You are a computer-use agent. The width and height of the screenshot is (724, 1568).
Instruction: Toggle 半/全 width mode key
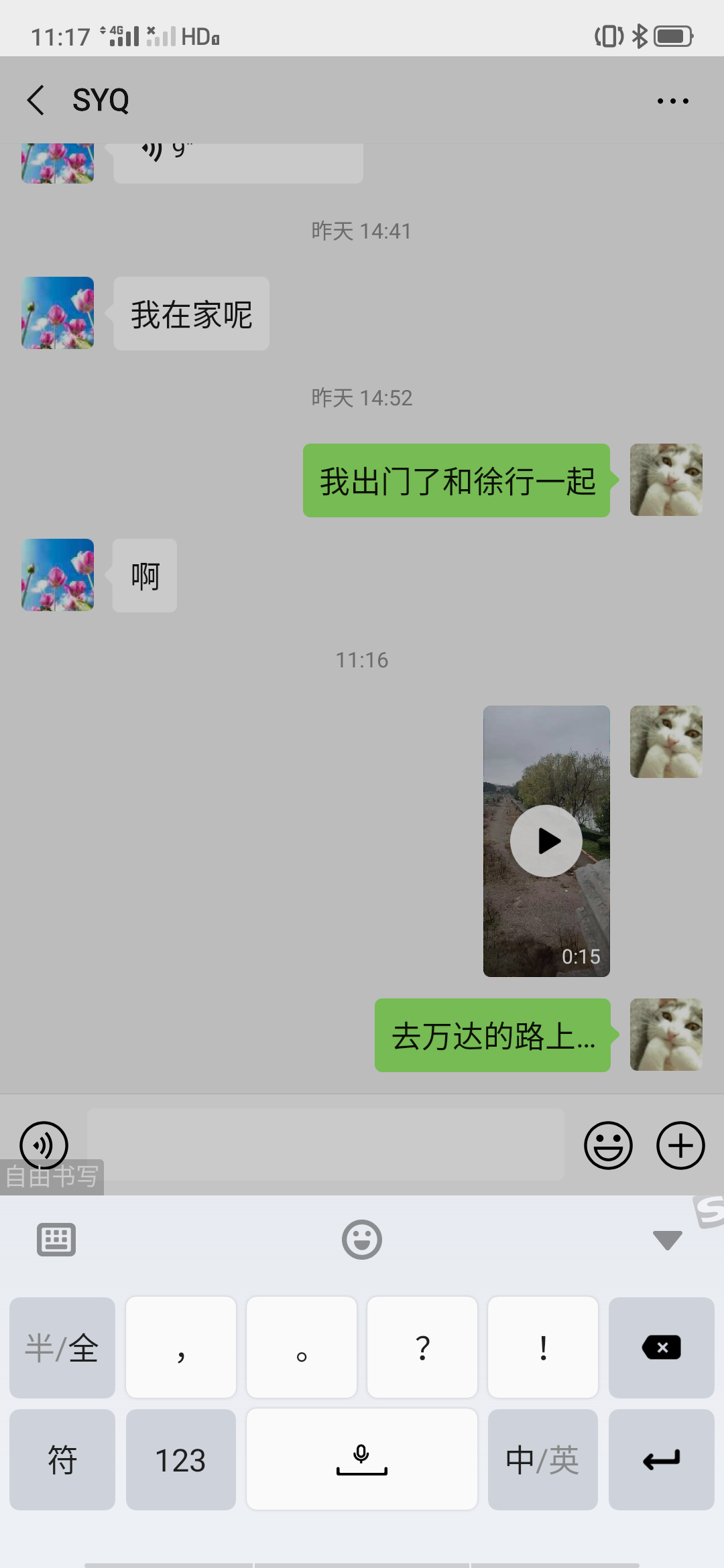(62, 1348)
